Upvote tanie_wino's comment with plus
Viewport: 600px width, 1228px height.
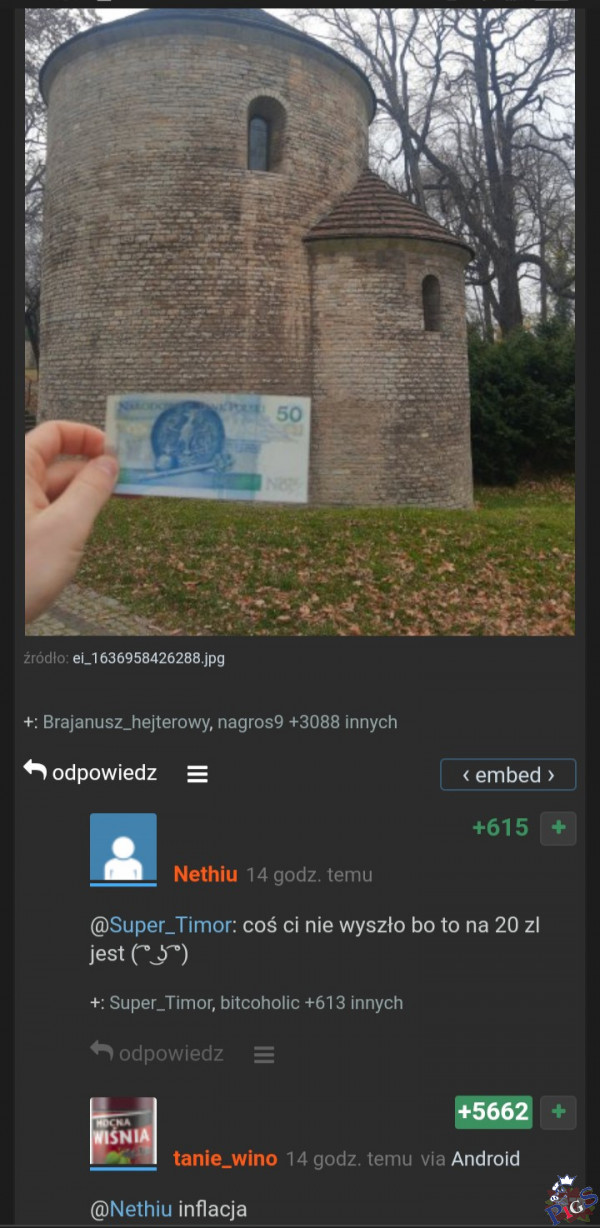(558, 1112)
